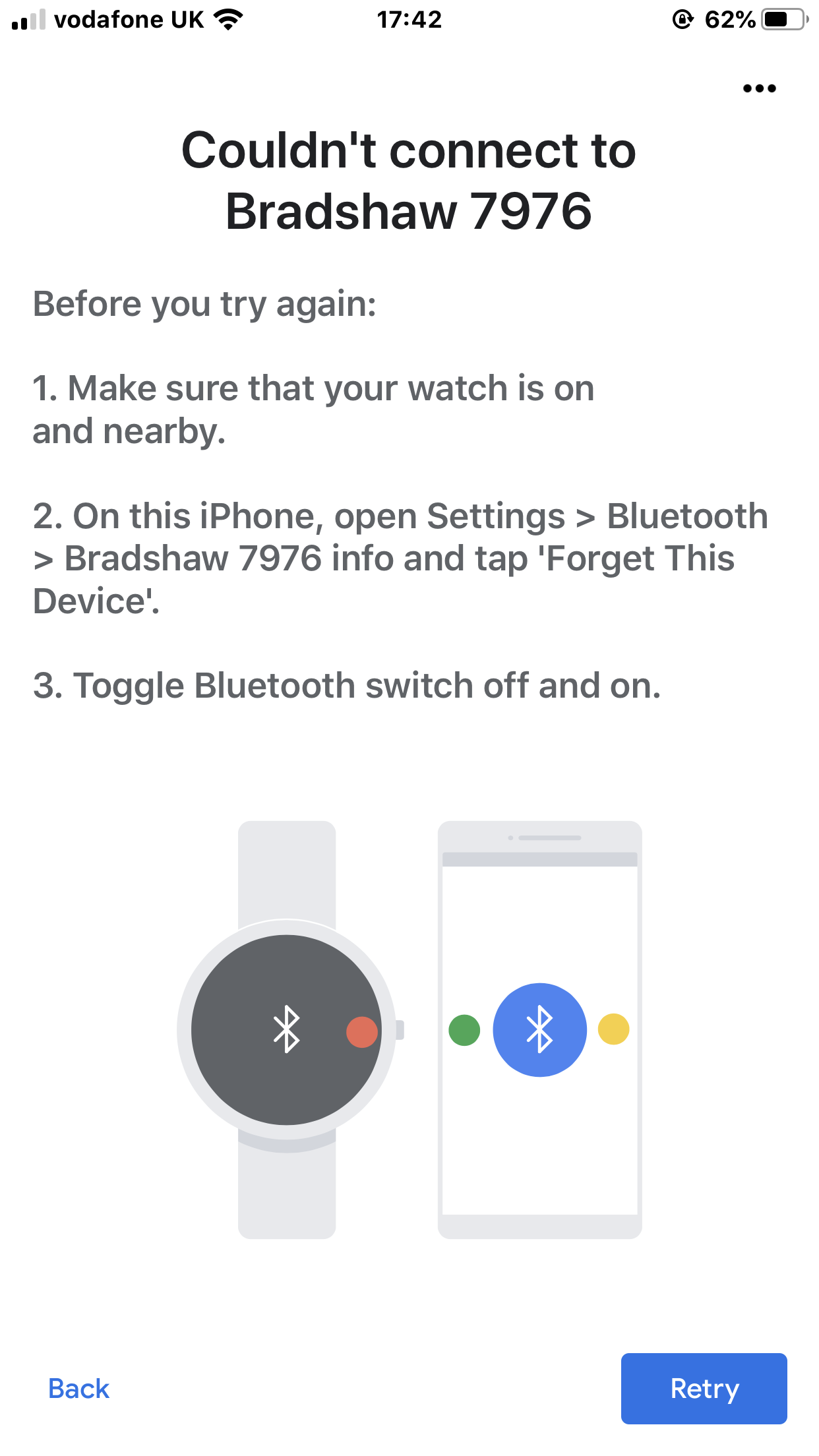Tap the green dot on the phone illustration

pyautogui.click(x=464, y=1030)
